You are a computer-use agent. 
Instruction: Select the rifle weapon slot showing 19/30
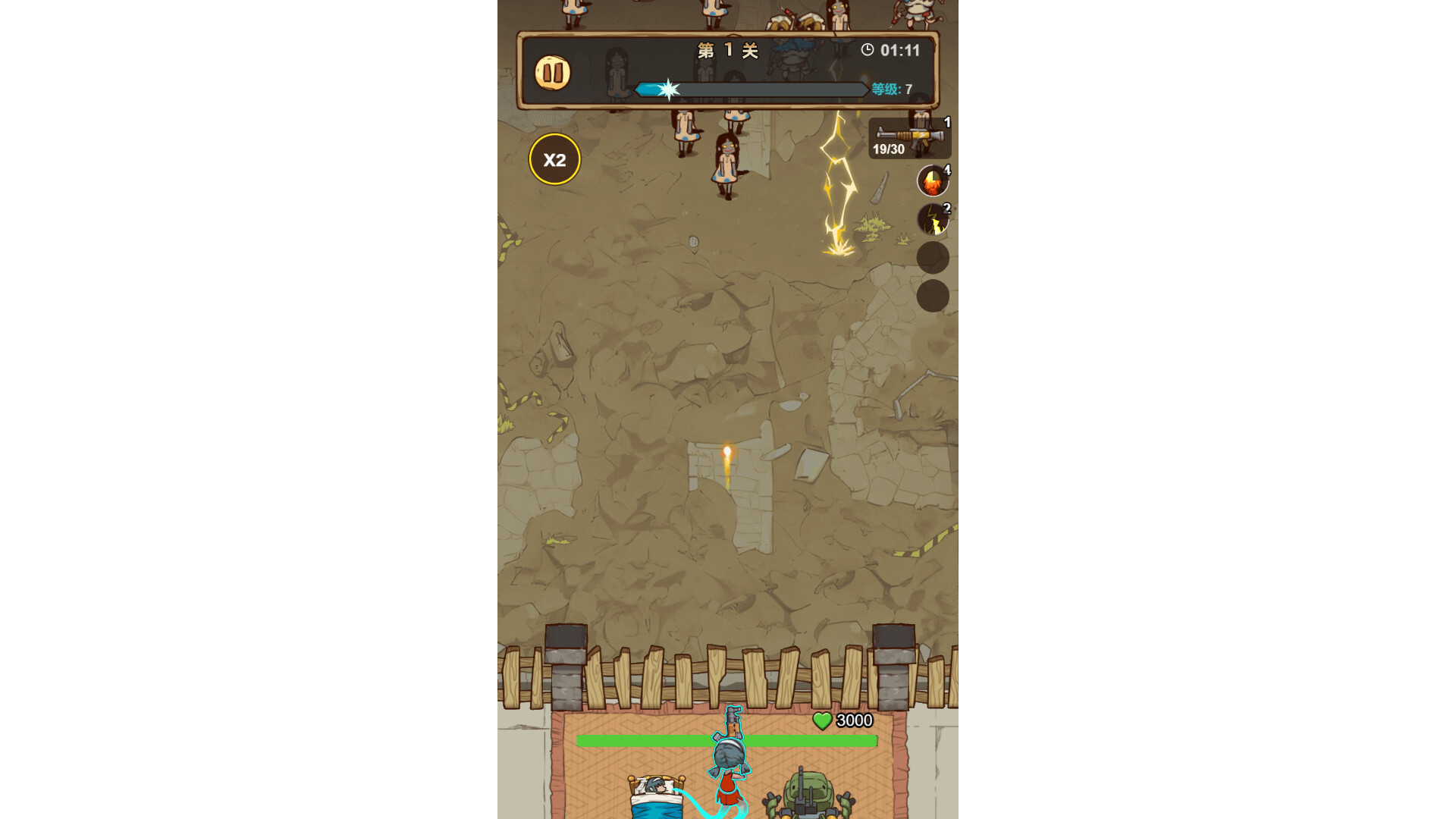click(909, 138)
